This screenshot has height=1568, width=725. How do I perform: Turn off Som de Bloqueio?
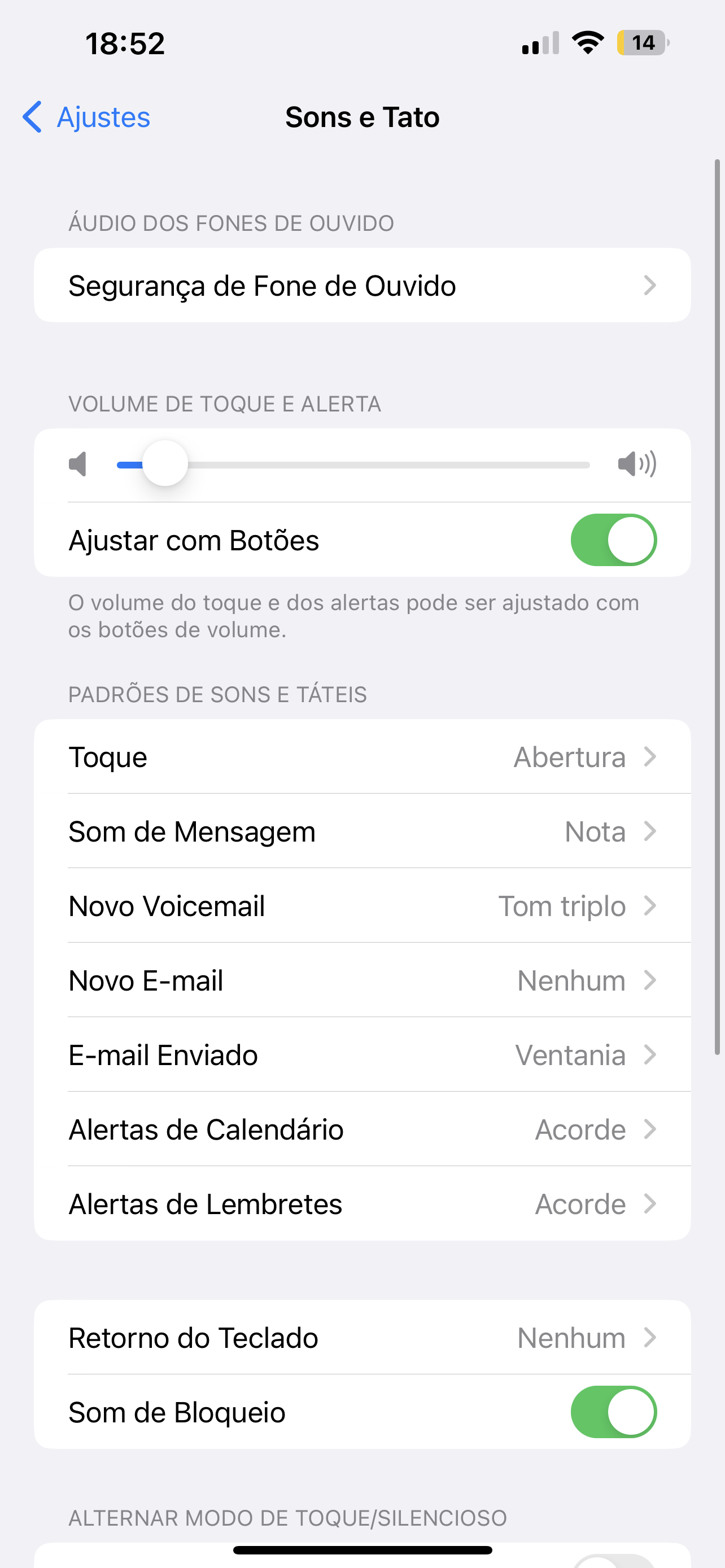coord(613,1412)
